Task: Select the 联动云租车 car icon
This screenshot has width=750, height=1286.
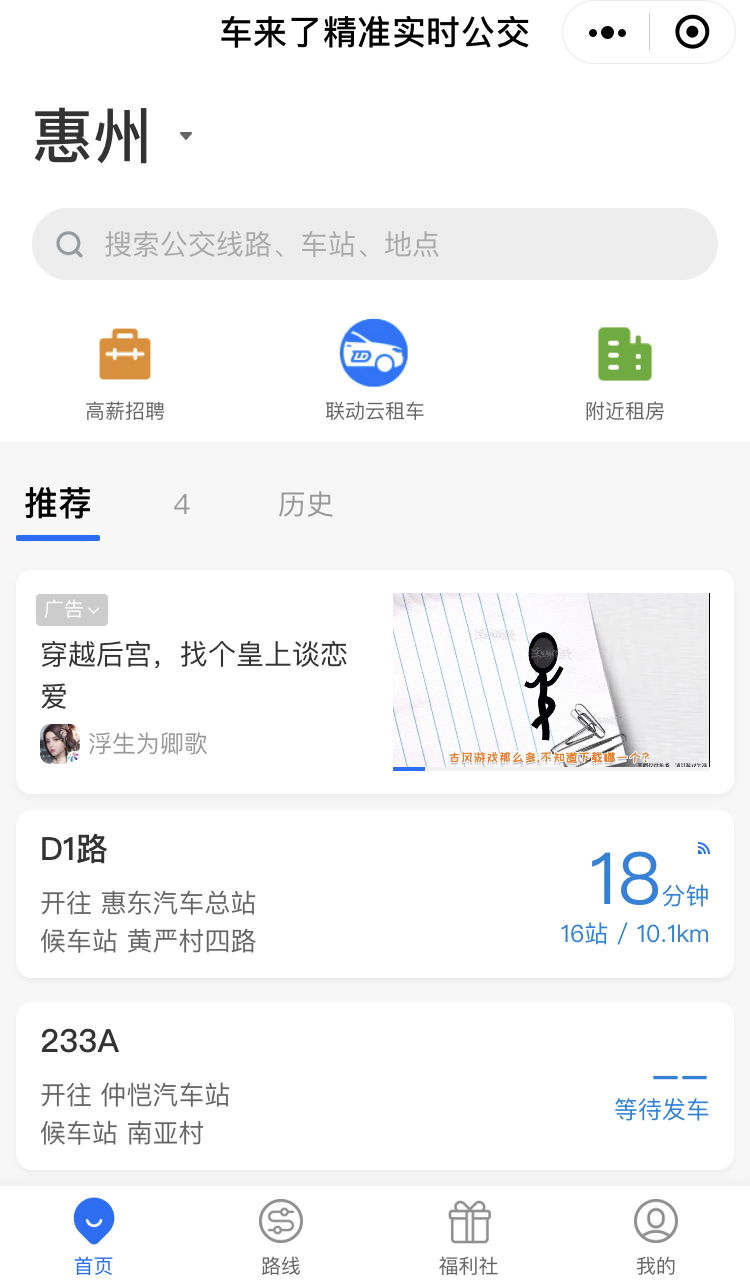Action: (374, 352)
